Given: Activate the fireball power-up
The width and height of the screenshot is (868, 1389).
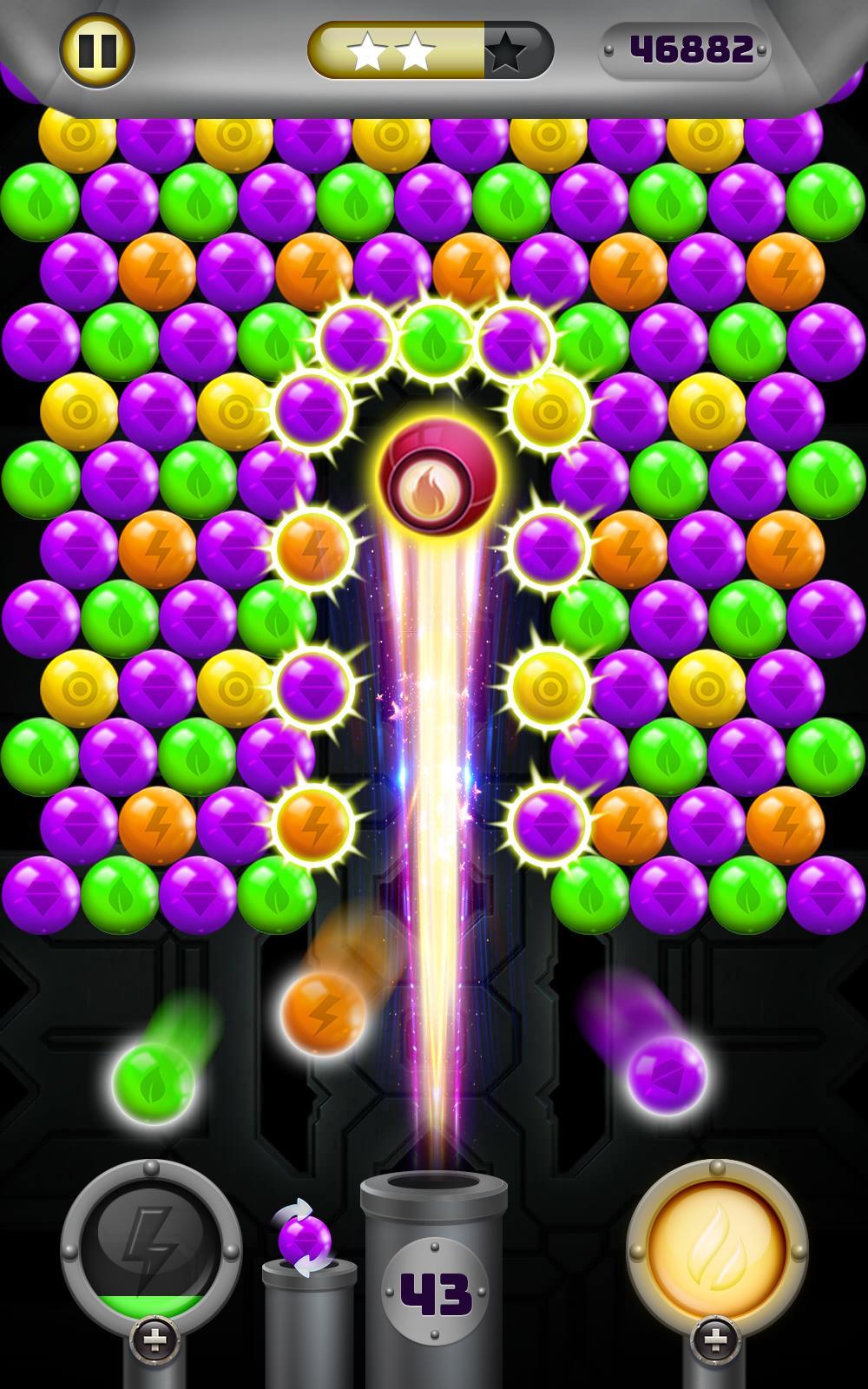Looking at the screenshot, I should (x=716, y=1246).
